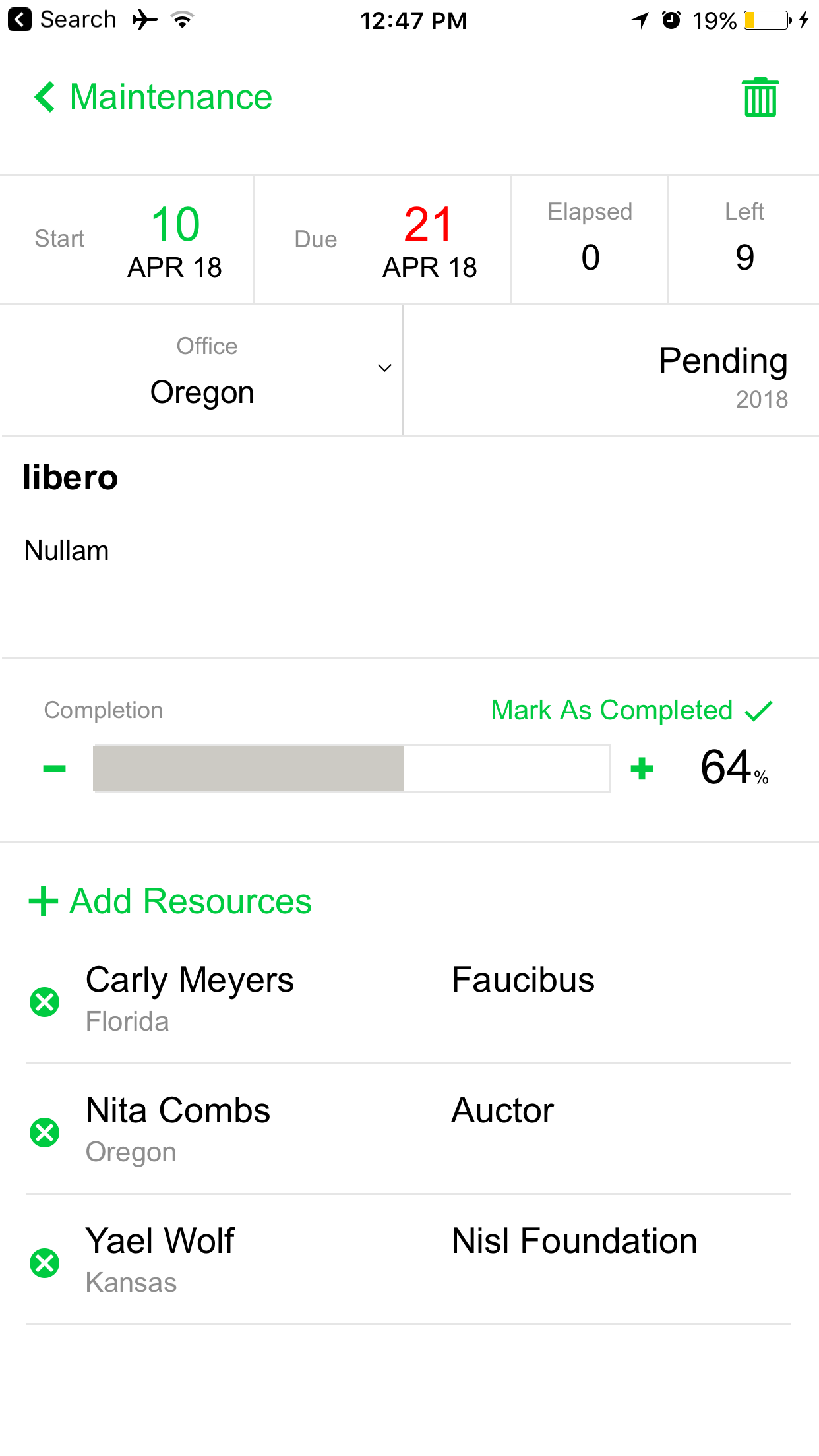Change the start date April 10

tap(127, 239)
